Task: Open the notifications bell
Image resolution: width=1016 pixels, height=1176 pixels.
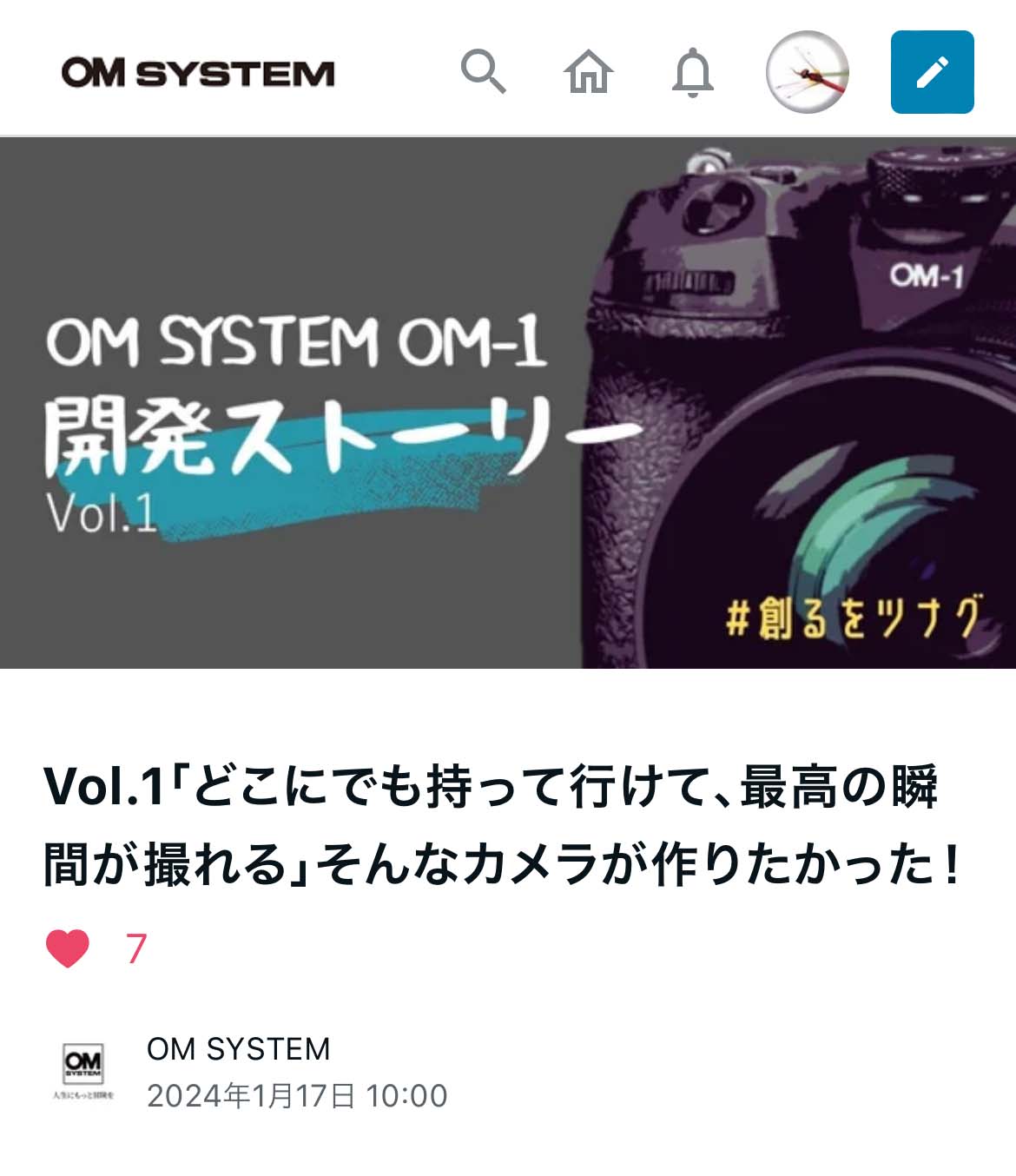Action: tap(693, 72)
